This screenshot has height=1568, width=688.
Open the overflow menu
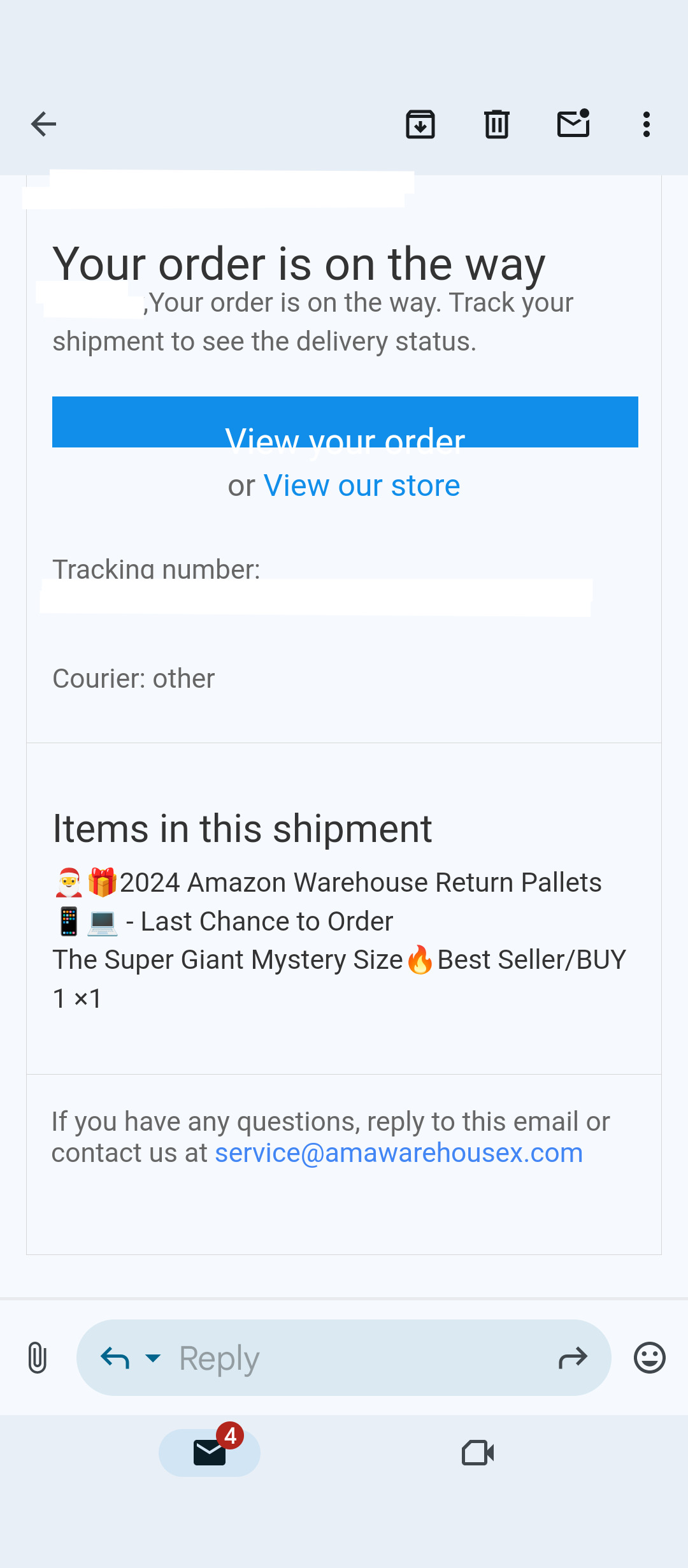coord(646,124)
